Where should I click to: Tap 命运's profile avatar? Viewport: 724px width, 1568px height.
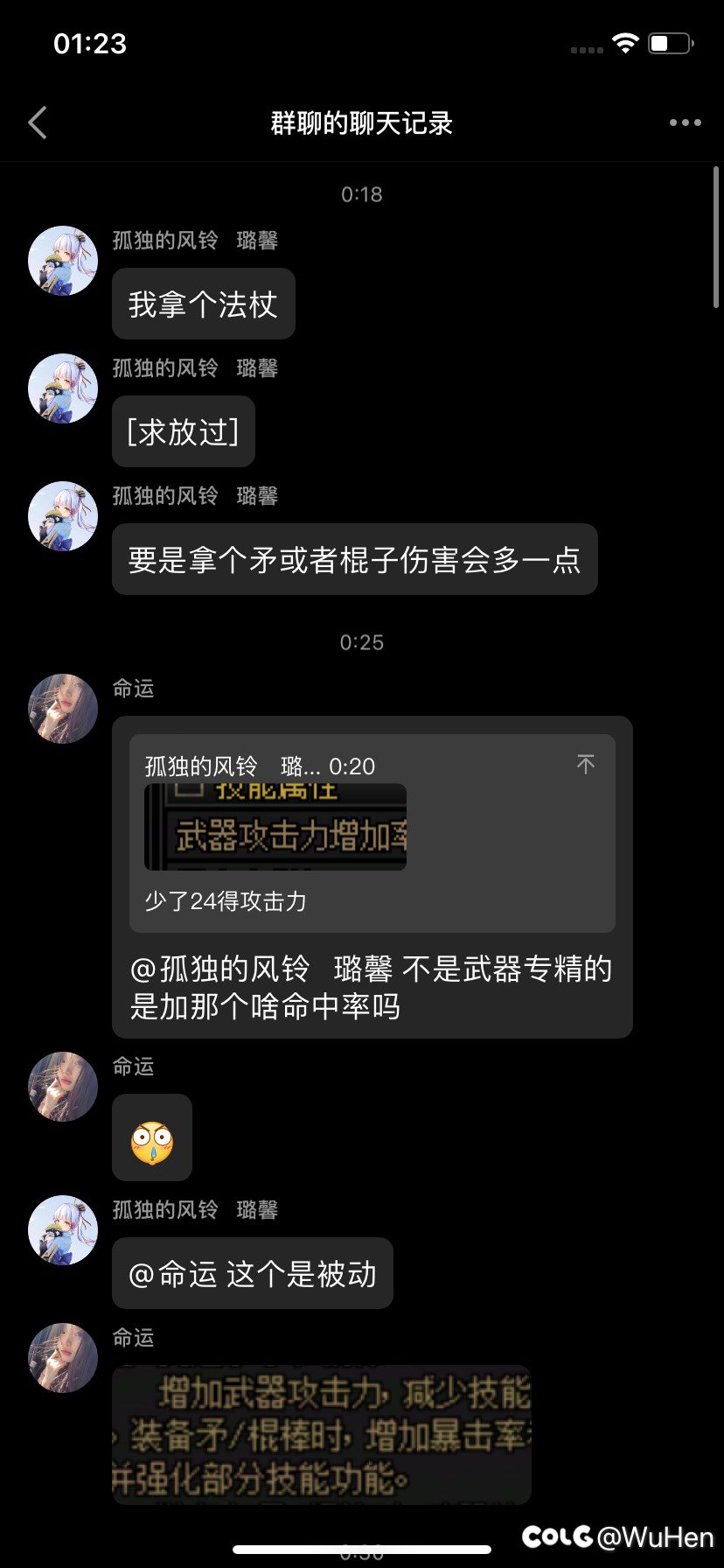[x=62, y=709]
